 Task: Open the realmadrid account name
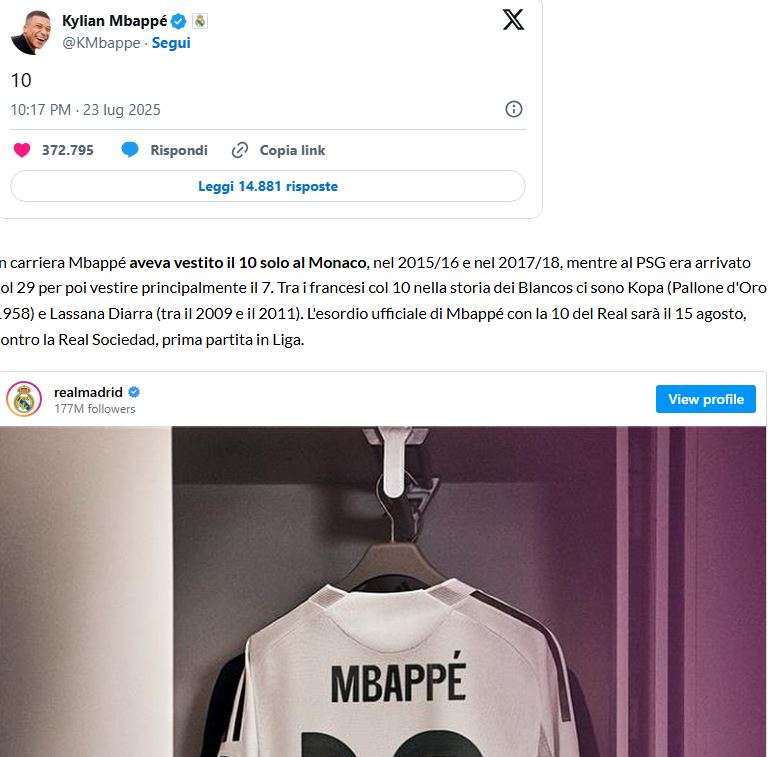tap(88, 392)
